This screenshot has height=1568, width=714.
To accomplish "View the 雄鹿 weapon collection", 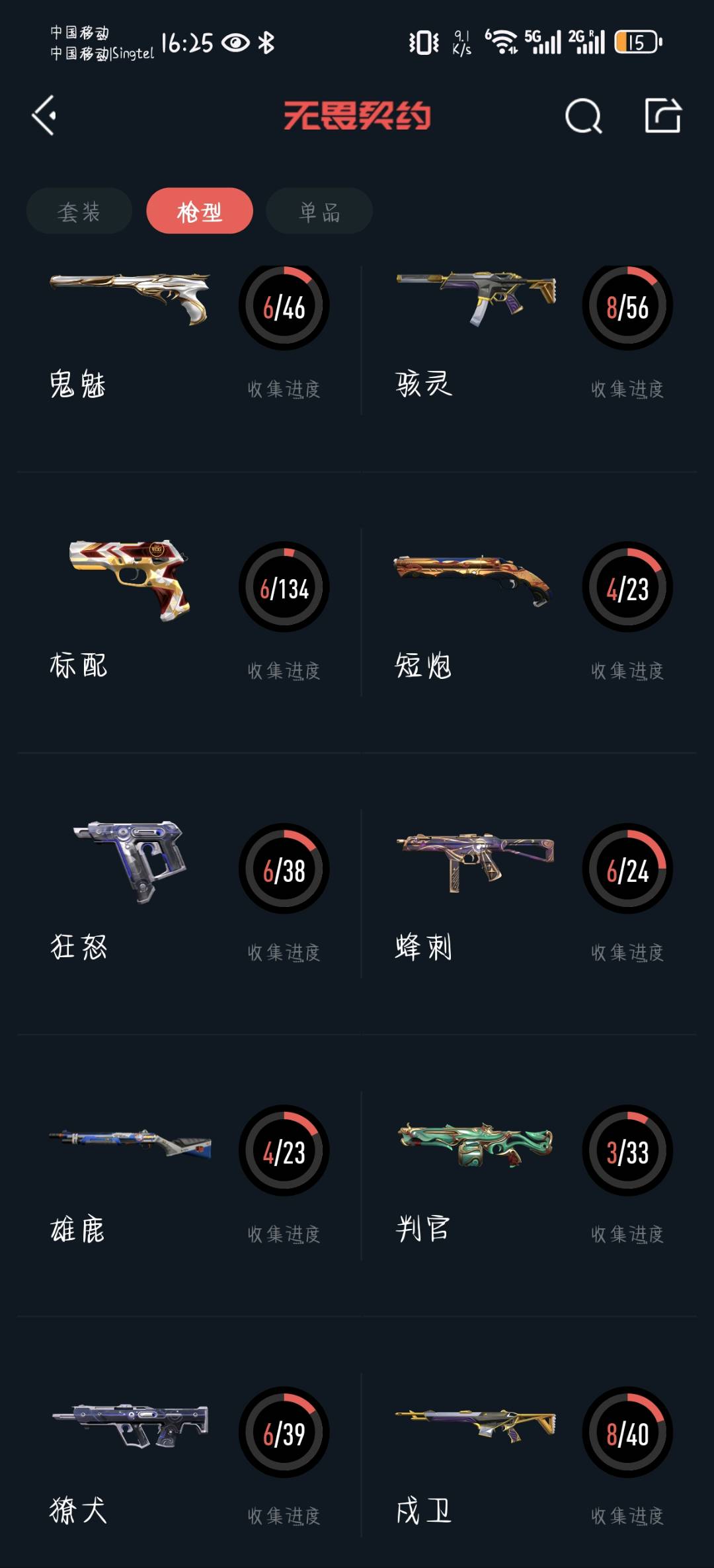I will point(188,1175).
